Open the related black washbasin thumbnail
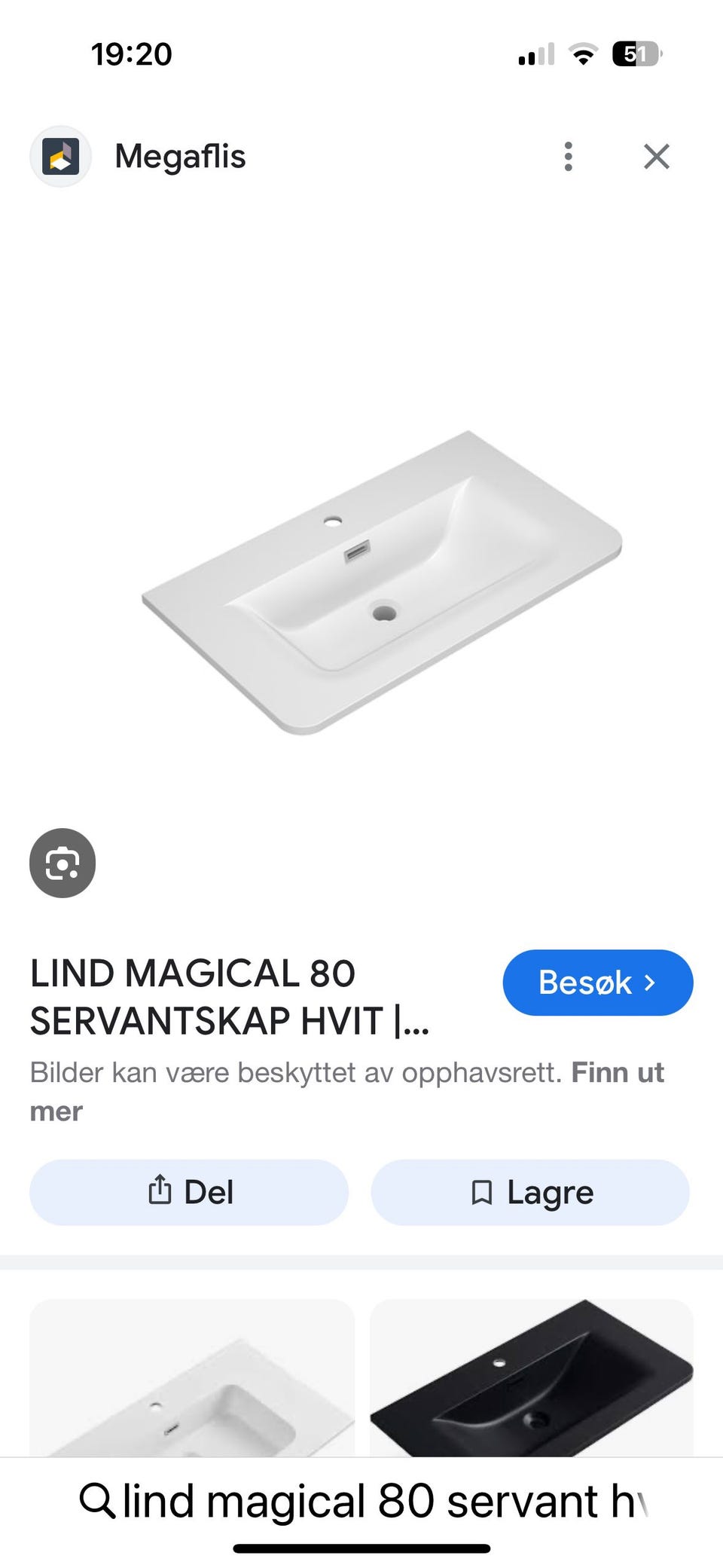Viewport: 723px width, 1568px height. [532, 1377]
